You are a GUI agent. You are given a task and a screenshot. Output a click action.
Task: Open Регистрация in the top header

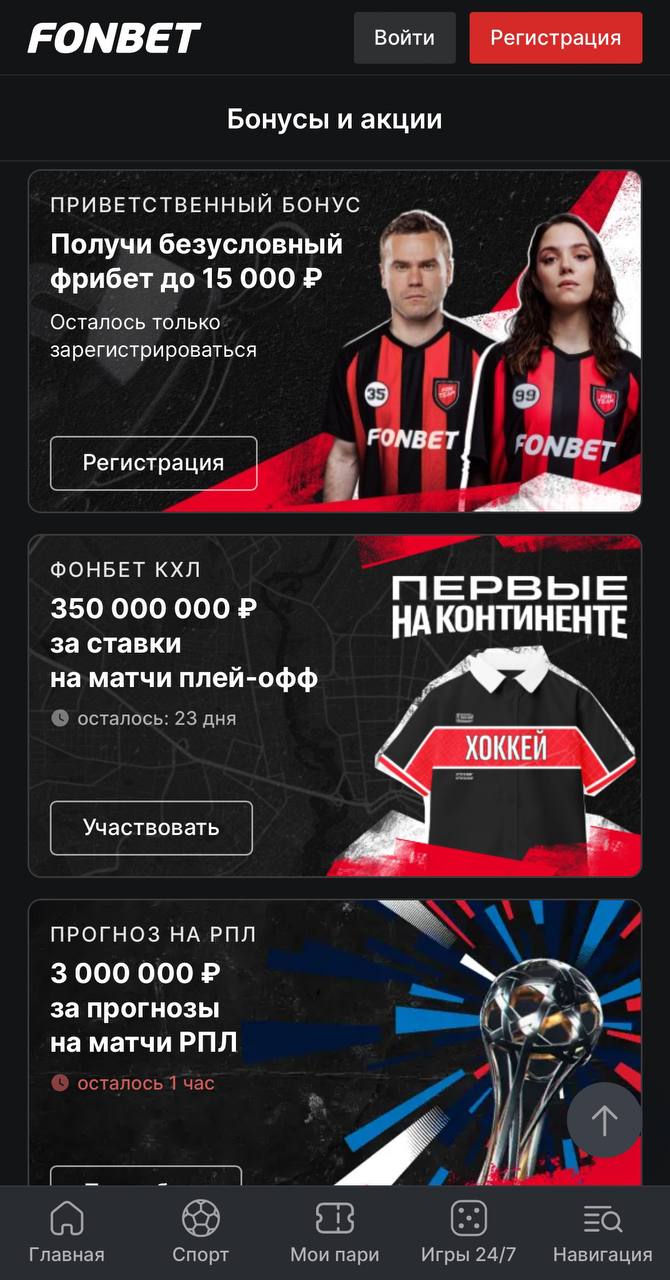click(556, 38)
